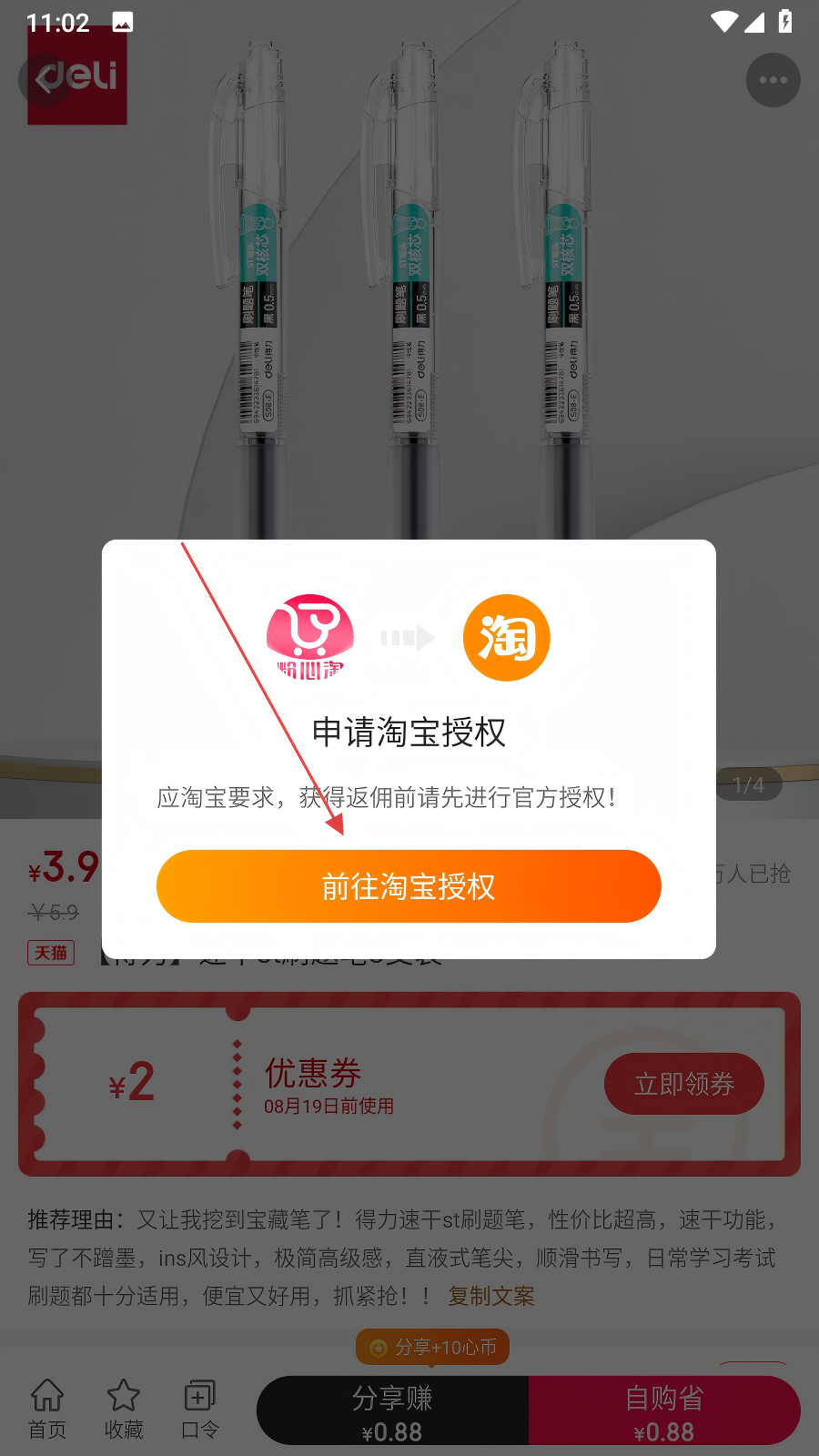The height and width of the screenshot is (1456, 819).
Task: Go back using the top-left arrow
Action: [44, 79]
